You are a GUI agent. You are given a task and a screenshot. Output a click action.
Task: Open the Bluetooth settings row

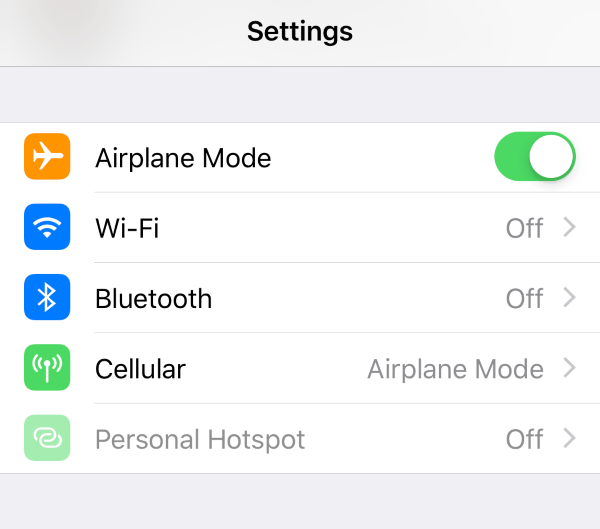pyautogui.click(x=300, y=298)
